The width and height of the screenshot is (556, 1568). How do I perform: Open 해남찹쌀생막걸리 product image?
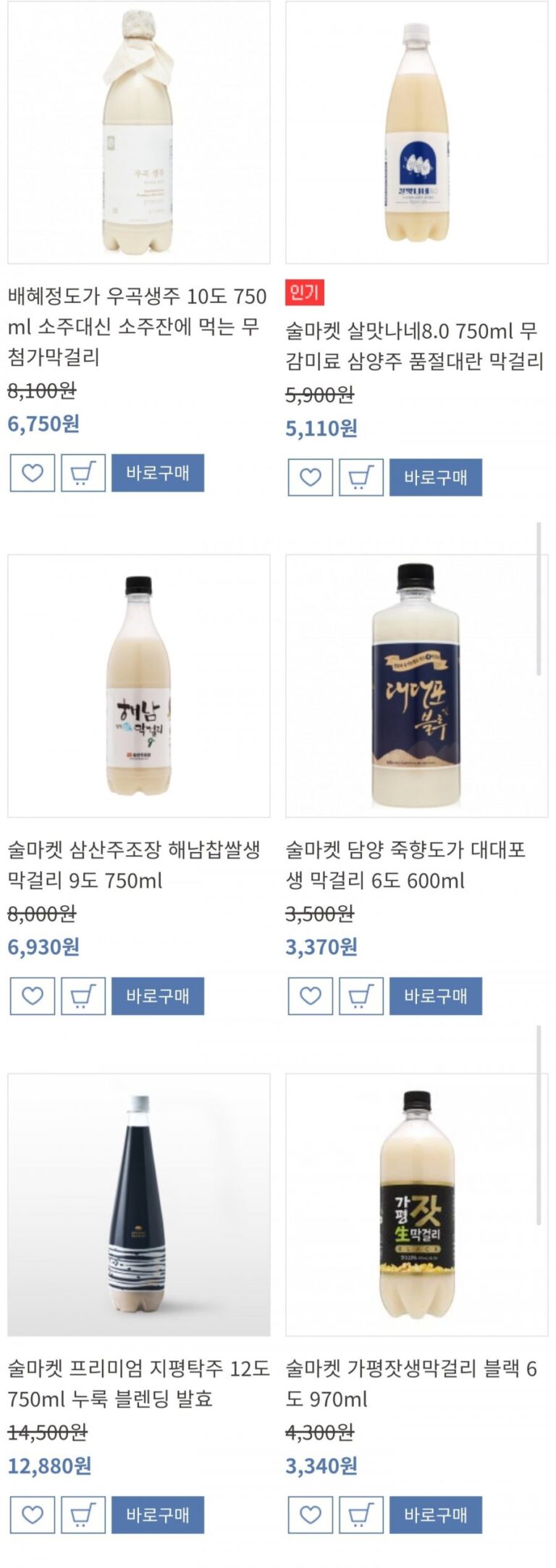(x=139, y=685)
